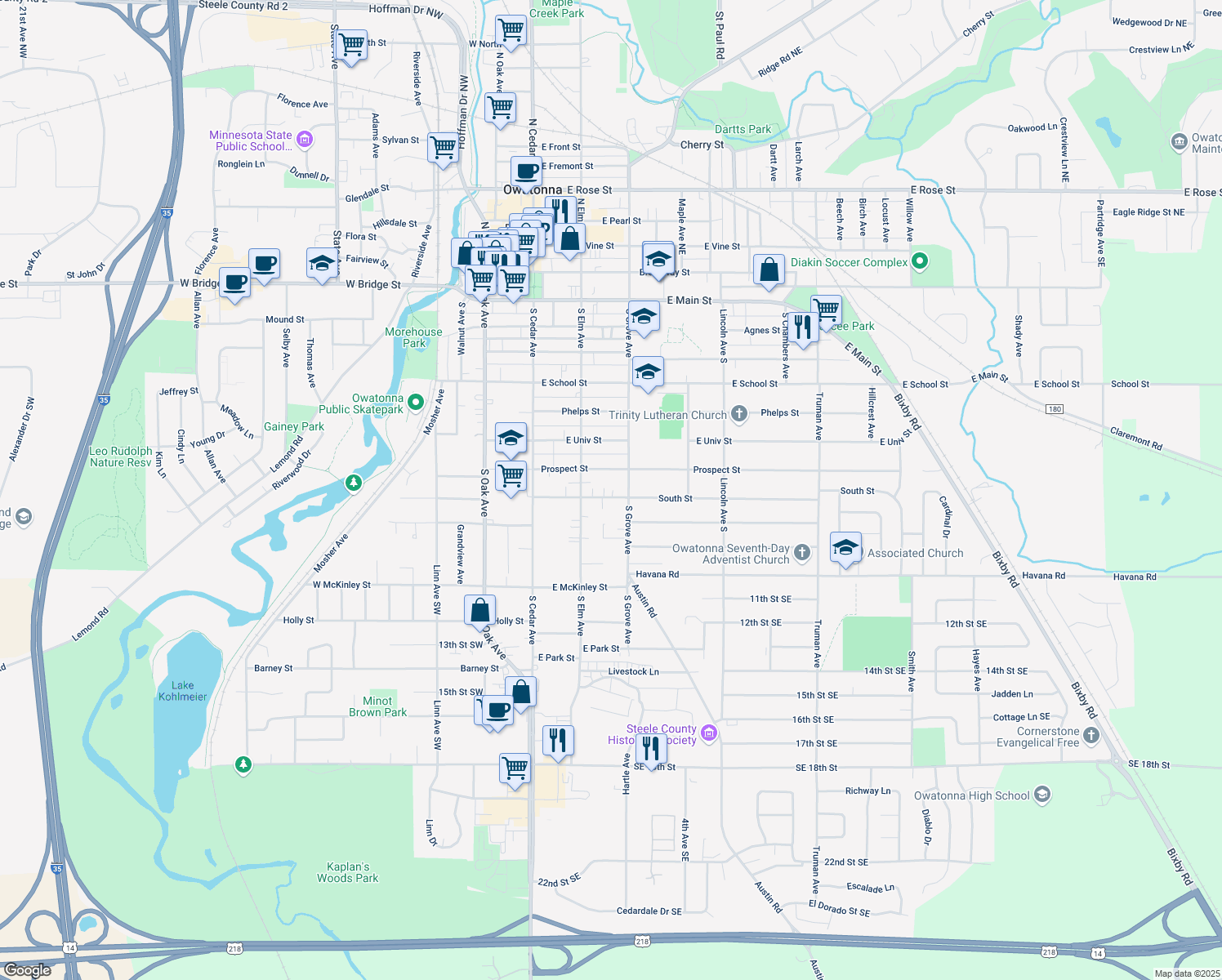
Task: Select the Steele County Historical Society marker
Action: [708, 733]
